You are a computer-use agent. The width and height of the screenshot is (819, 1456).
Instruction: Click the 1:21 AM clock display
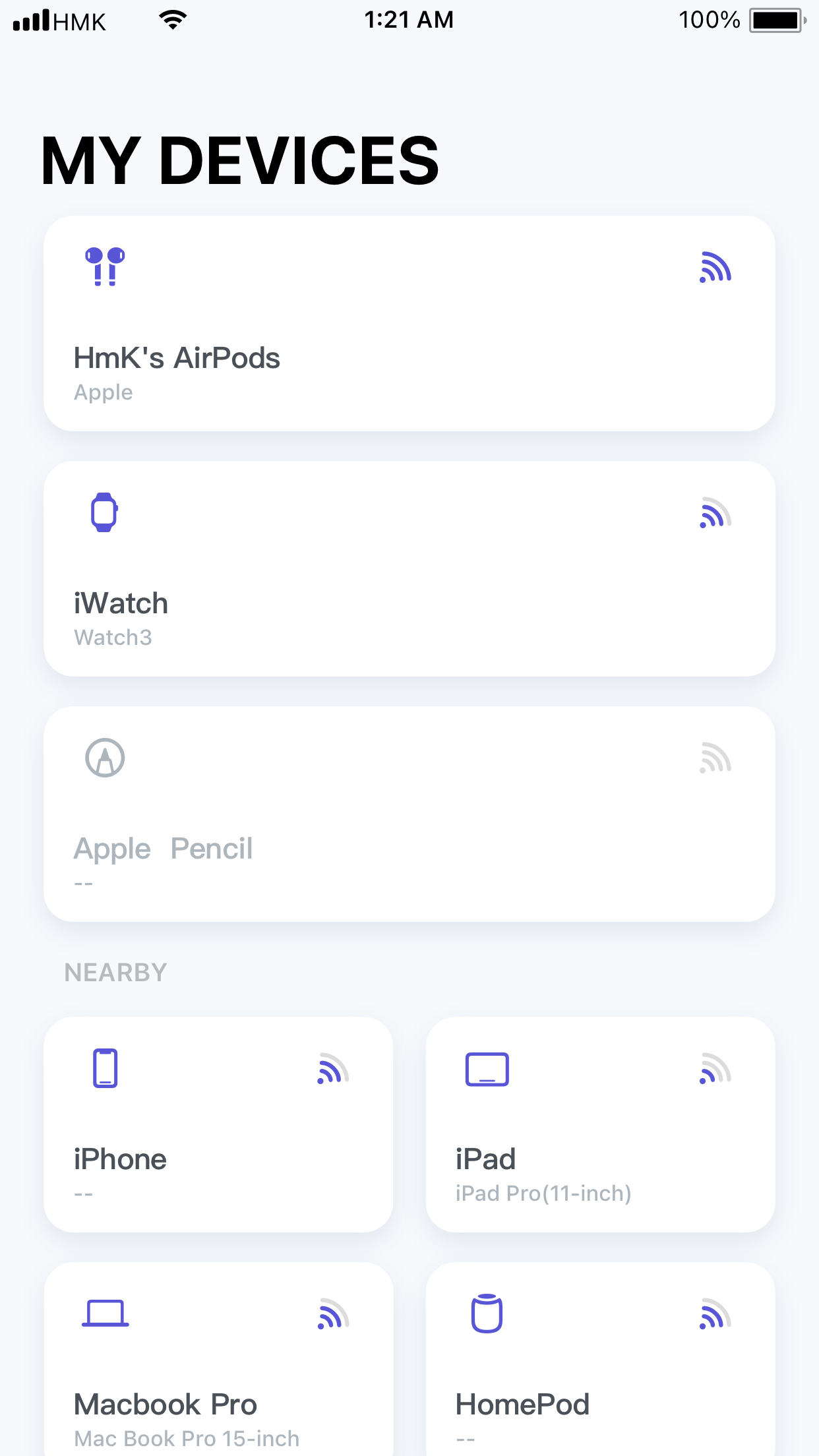[x=409, y=20]
